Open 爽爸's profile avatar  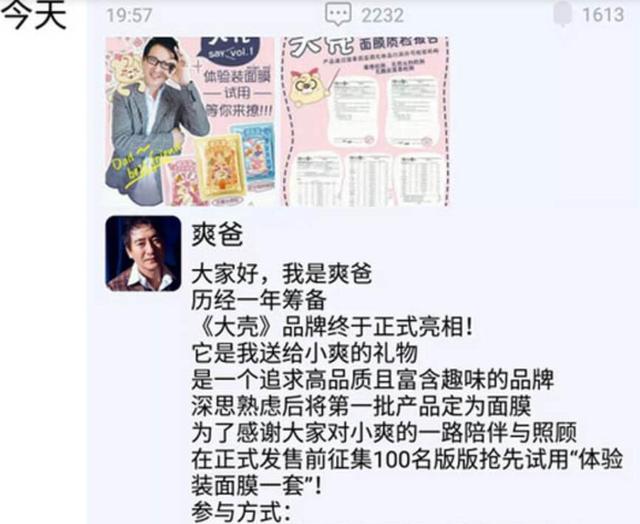point(143,253)
